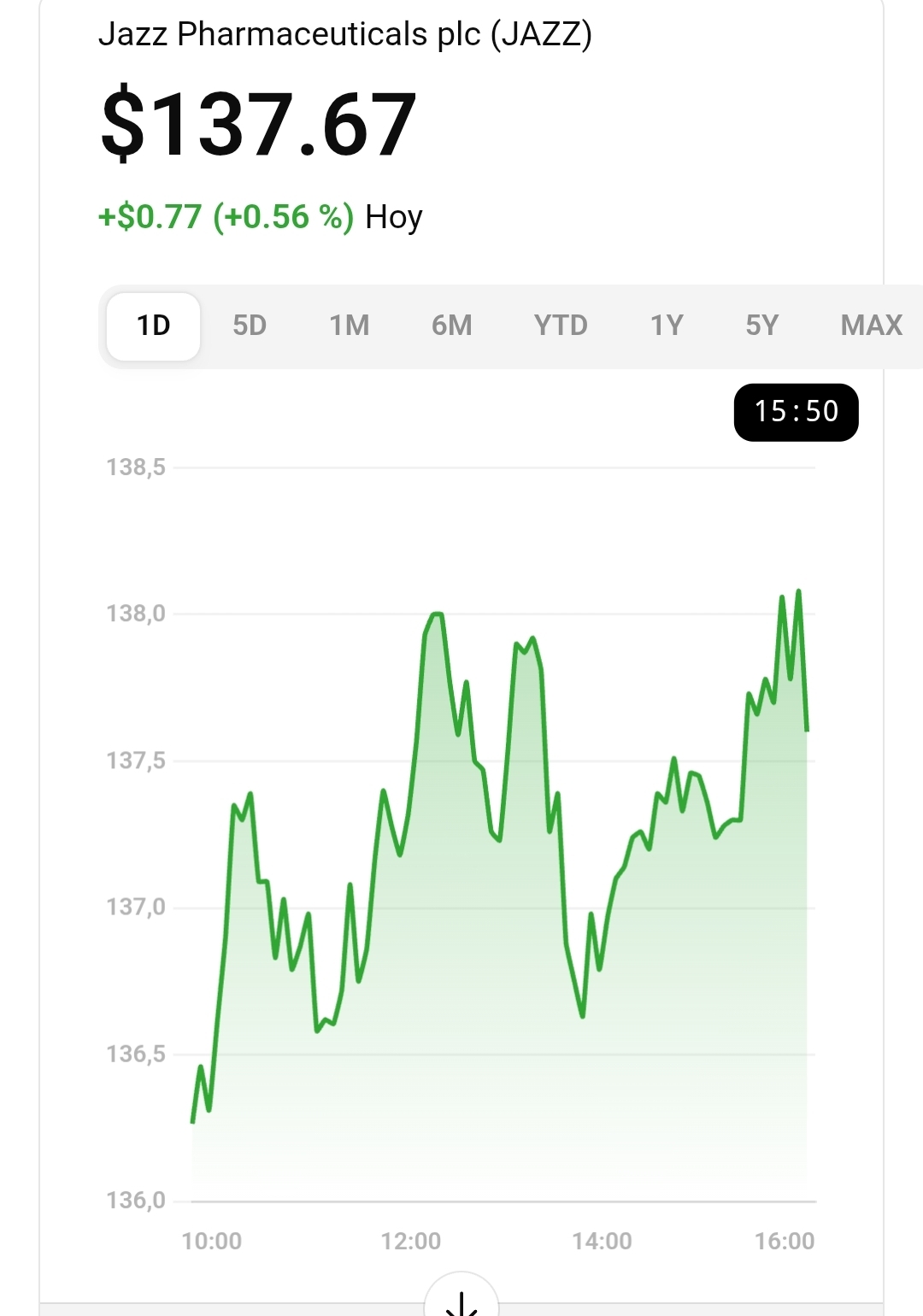Show the 1M price chart
The height and width of the screenshot is (1316, 923).
tap(350, 326)
